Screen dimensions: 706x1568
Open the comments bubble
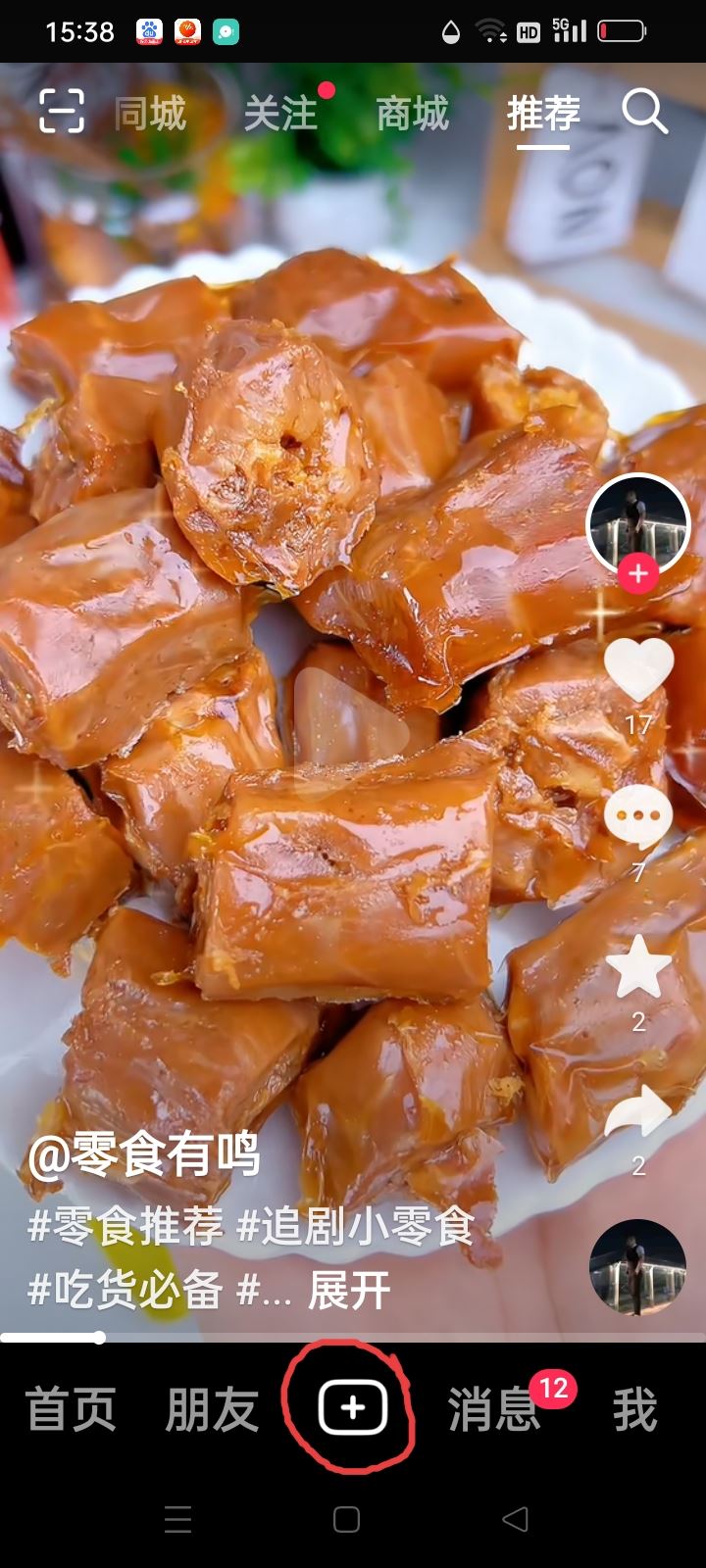[638, 816]
